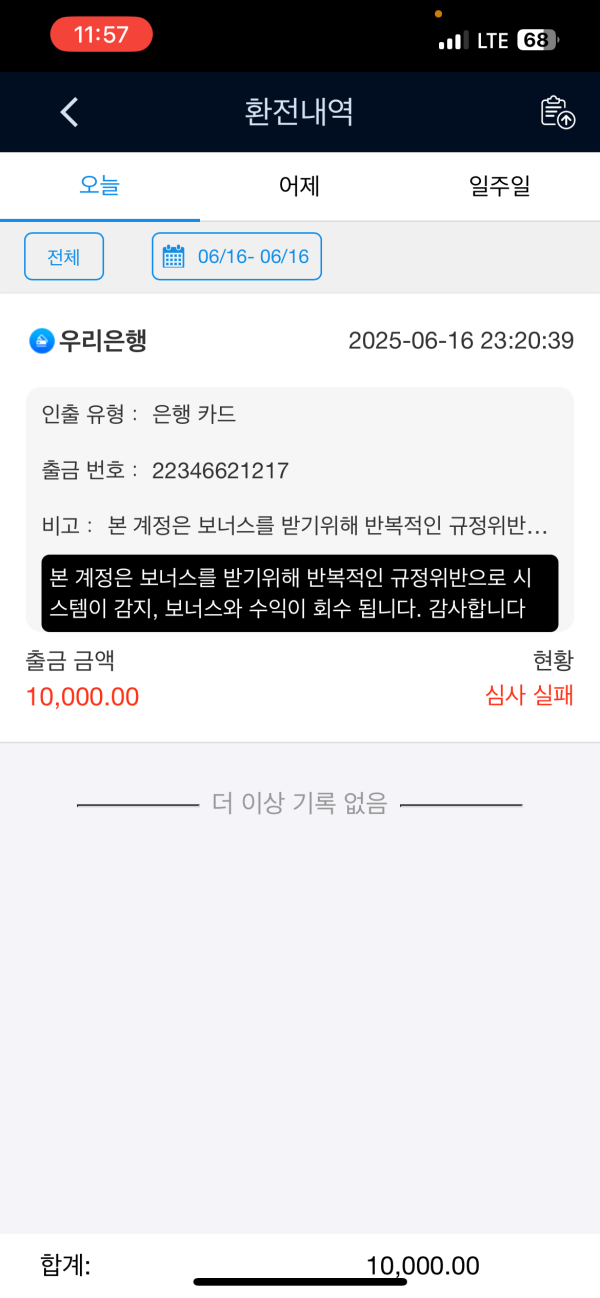Switch to the 어제 tab
The height and width of the screenshot is (1298, 600).
[x=299, y=186]
